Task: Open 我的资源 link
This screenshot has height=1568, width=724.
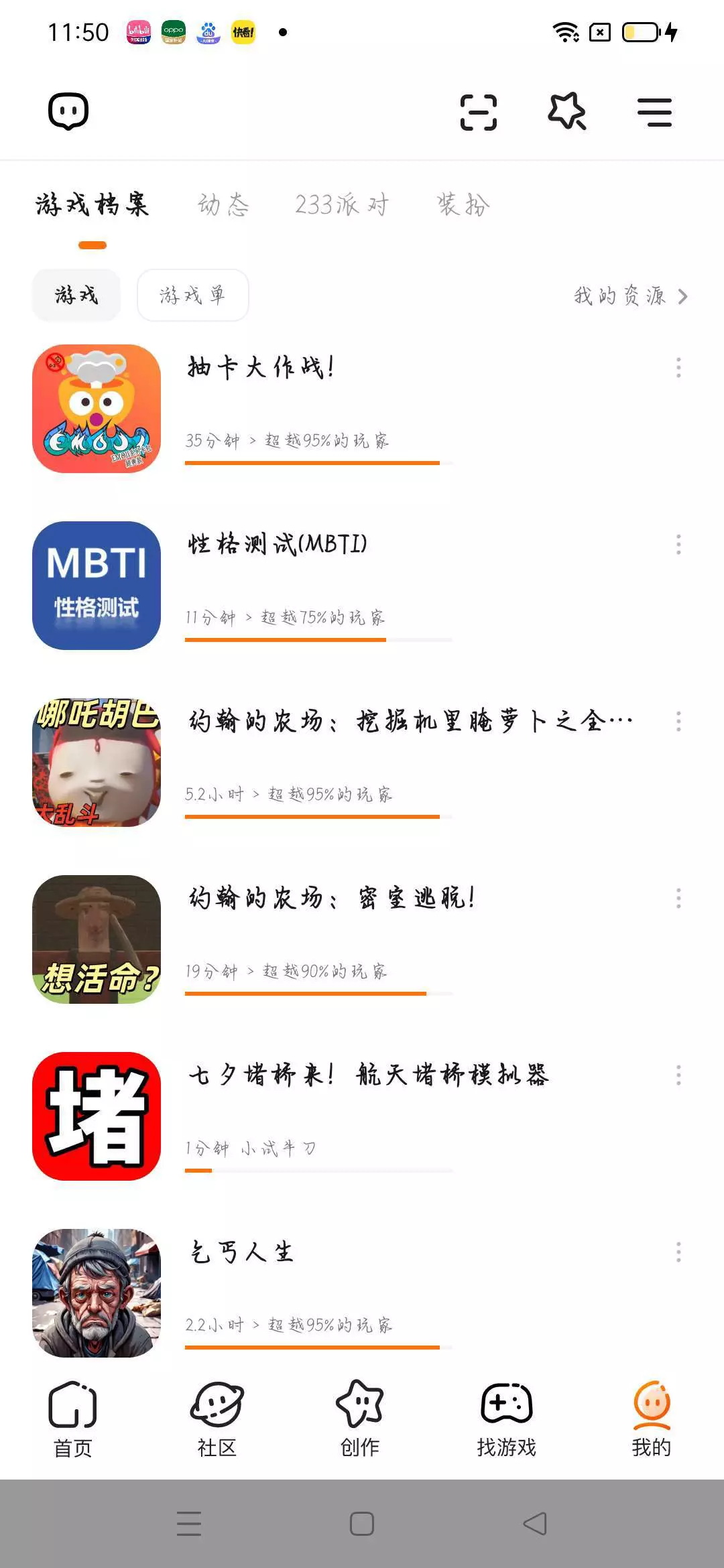Action: coord(630,296)
